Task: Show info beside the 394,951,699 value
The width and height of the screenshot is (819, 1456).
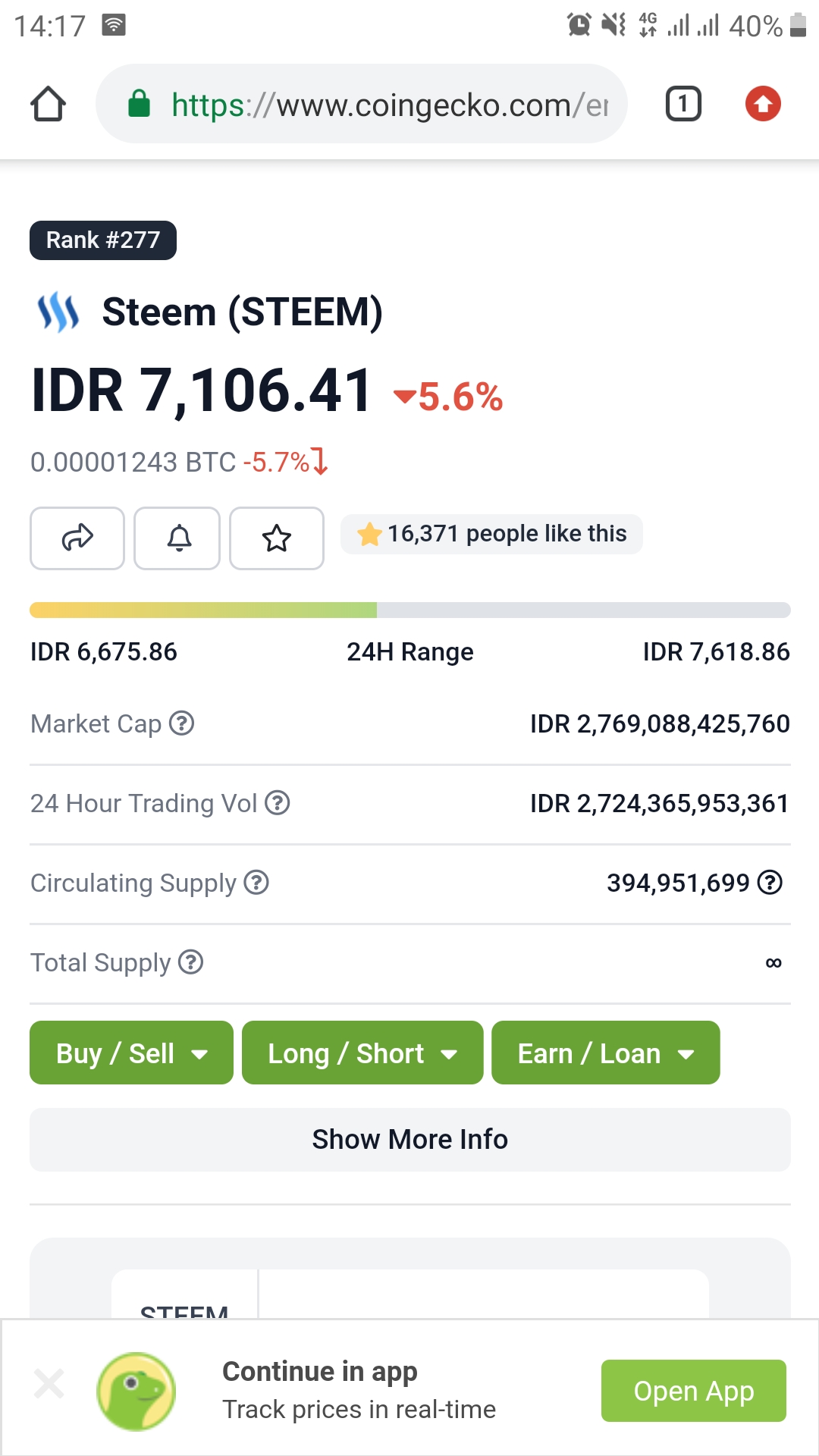Action: point(770,882)
